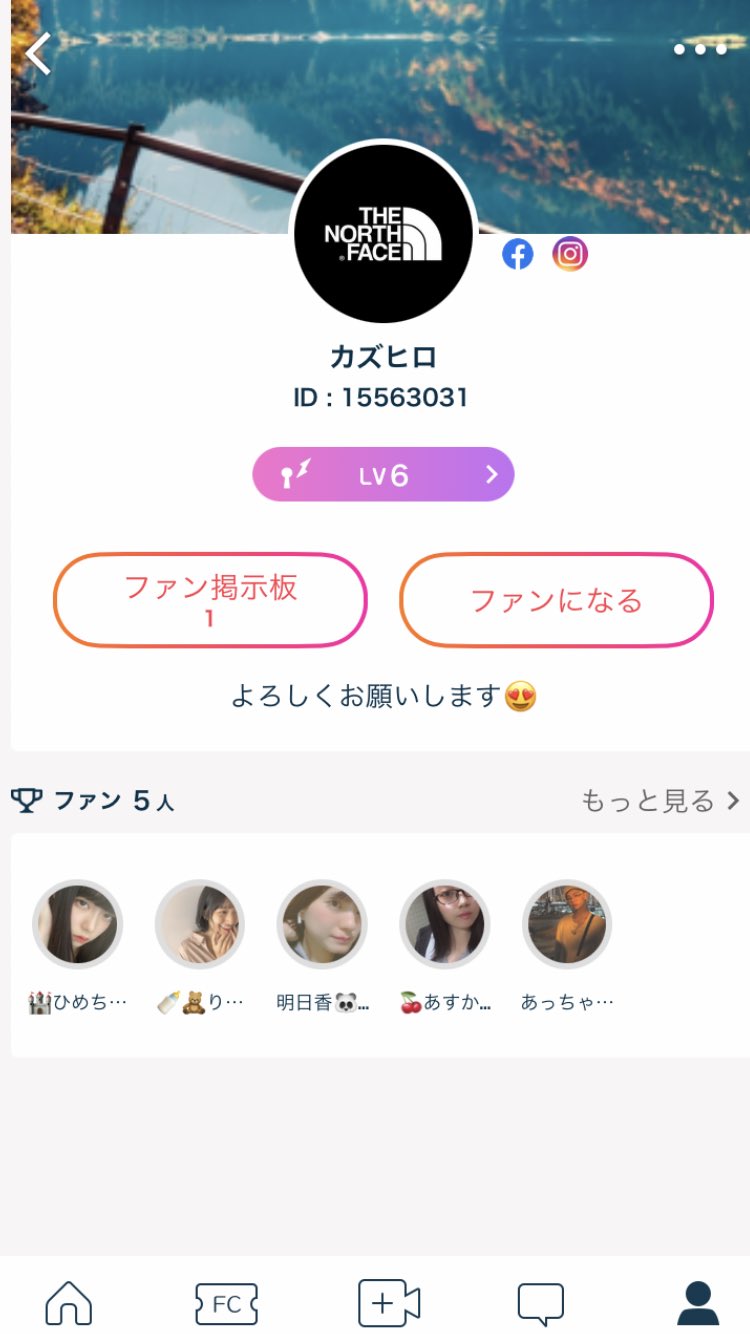Switch to the FC ticket tab
The image size is (750, 1334).
226,1303
